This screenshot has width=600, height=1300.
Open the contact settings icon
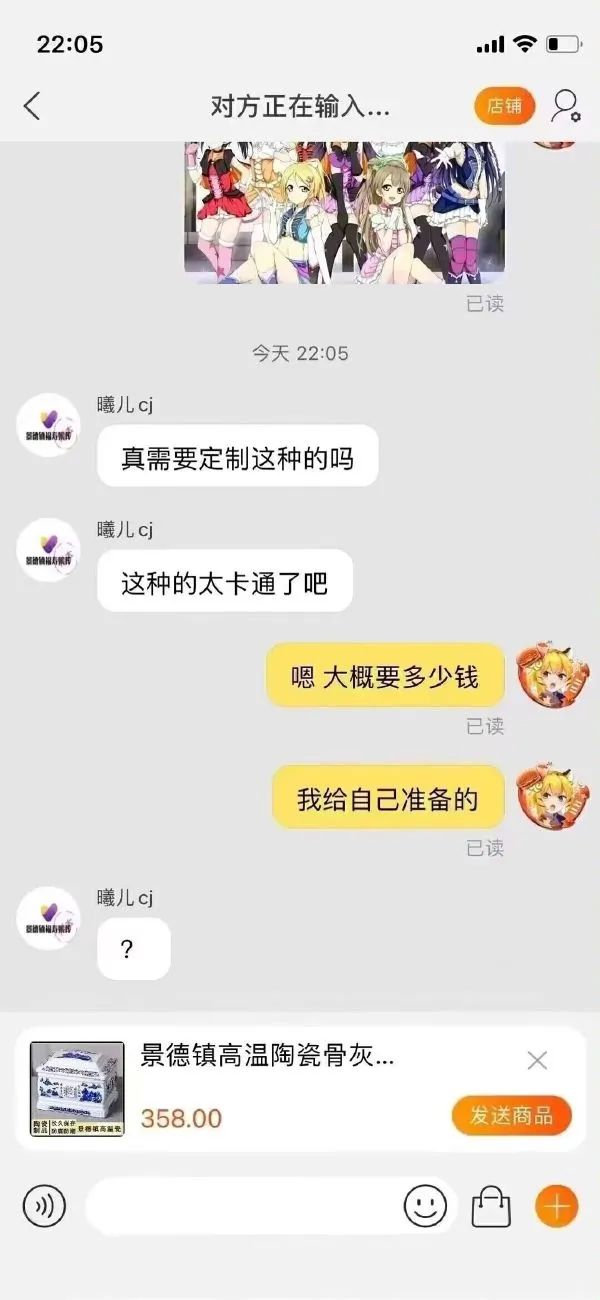(x=565, y=106)
